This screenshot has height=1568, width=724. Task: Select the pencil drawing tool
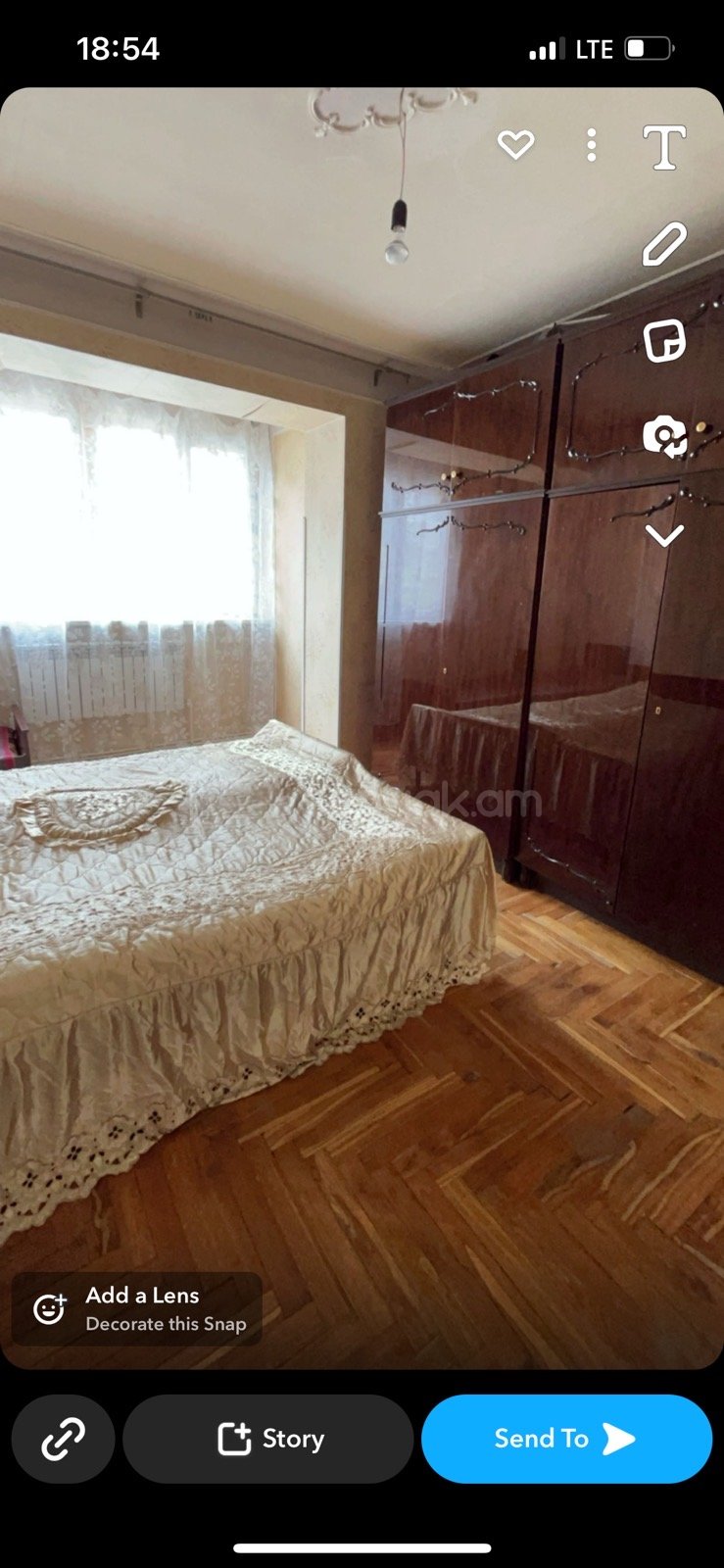(664, 244)
